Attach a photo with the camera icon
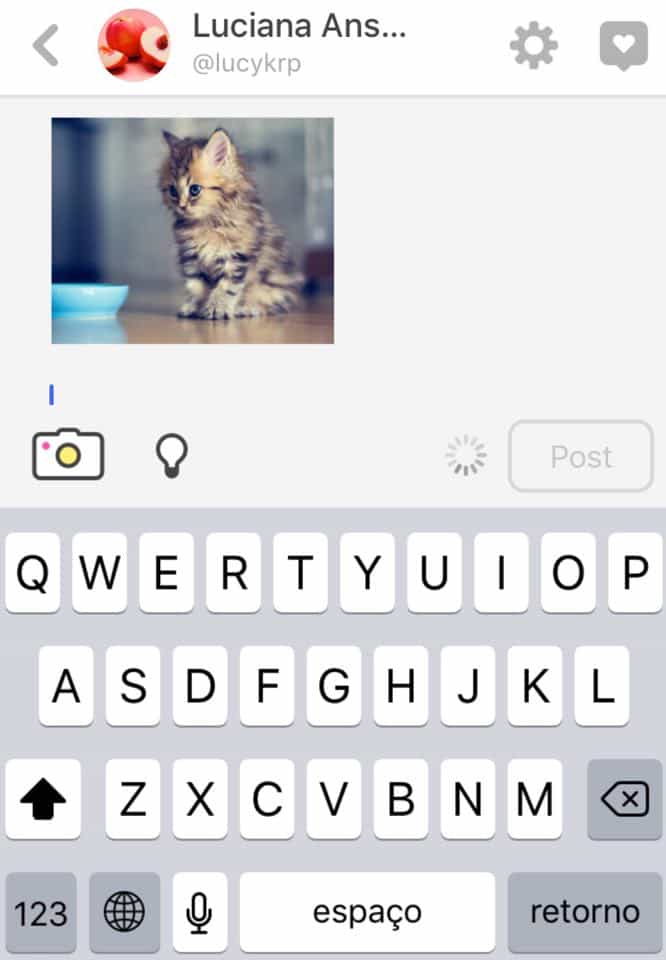The width and height of the screenshot is (666, 960). pyautogui.click(x=68, y=455)
